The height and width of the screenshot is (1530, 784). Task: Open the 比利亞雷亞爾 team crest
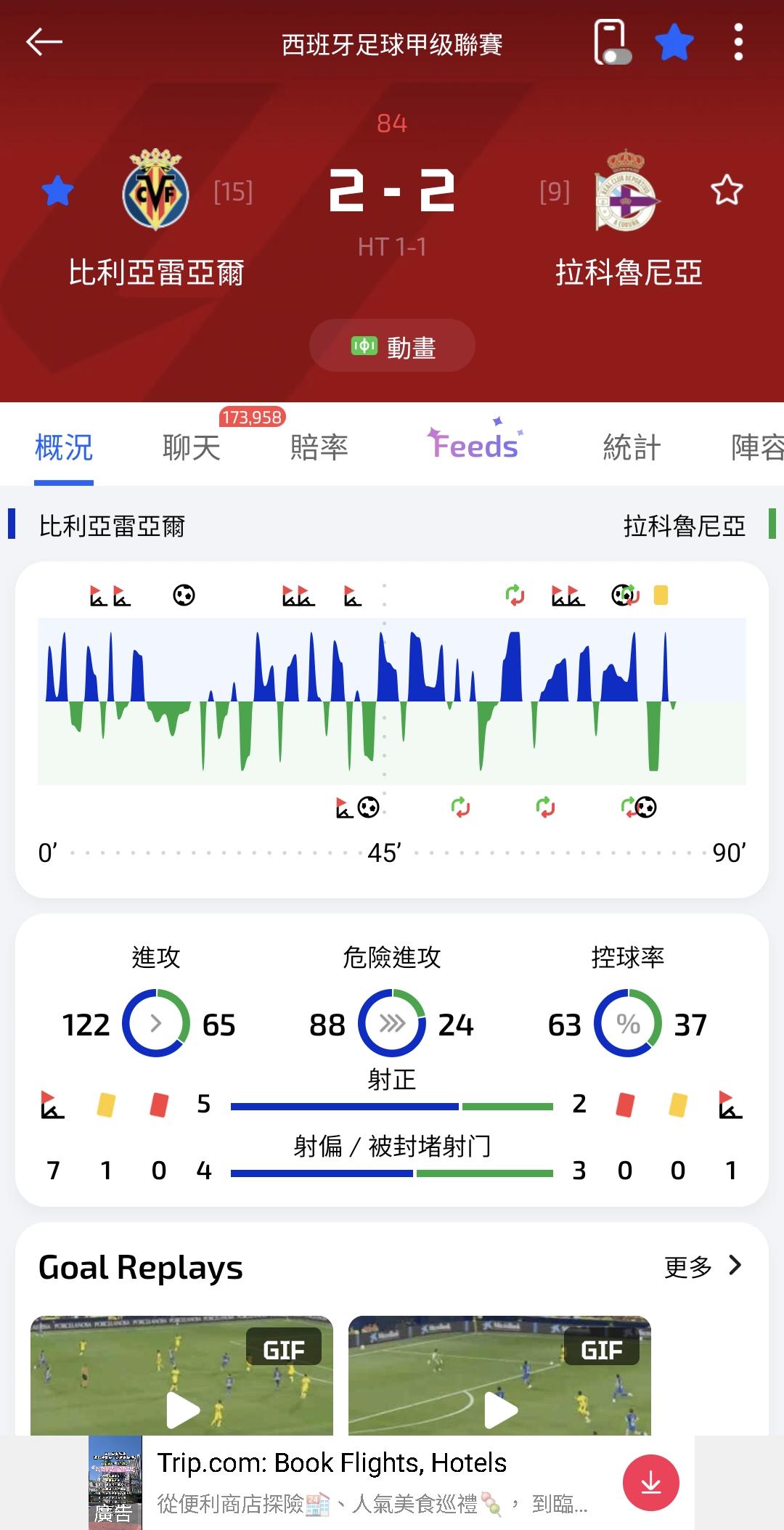point(155,190)
